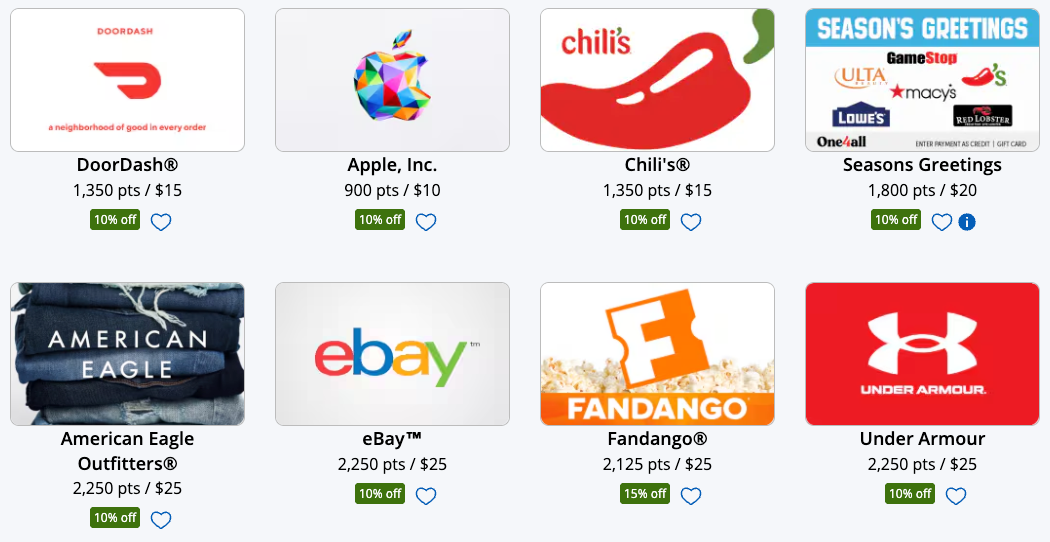This screenshot has height=542, width=1050.
Task: Favorite the DoorDash gift card
Action: 161,222
